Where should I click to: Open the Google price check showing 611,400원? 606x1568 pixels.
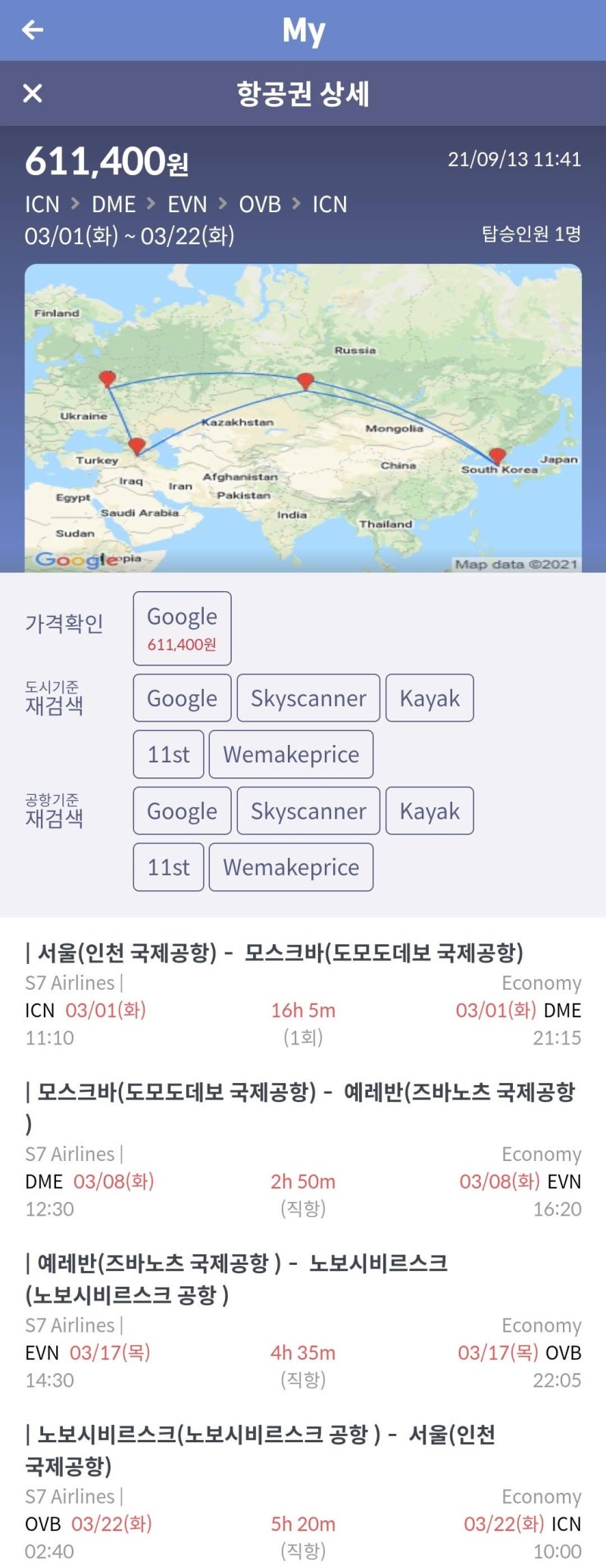pos(182,628)
